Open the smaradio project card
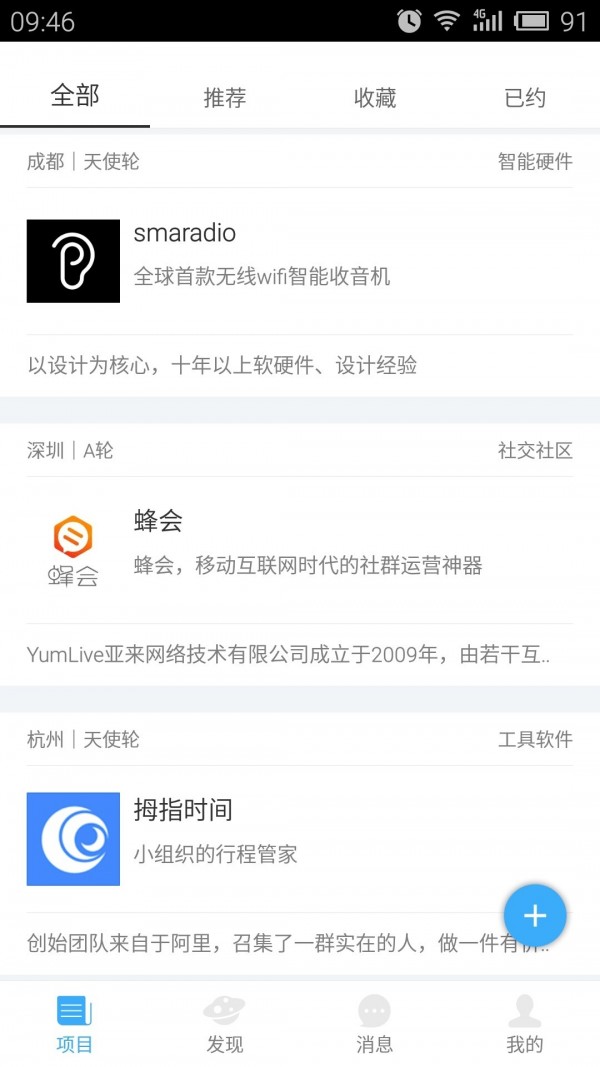This screenshot has width=600, height=1067. pos(300,261)
